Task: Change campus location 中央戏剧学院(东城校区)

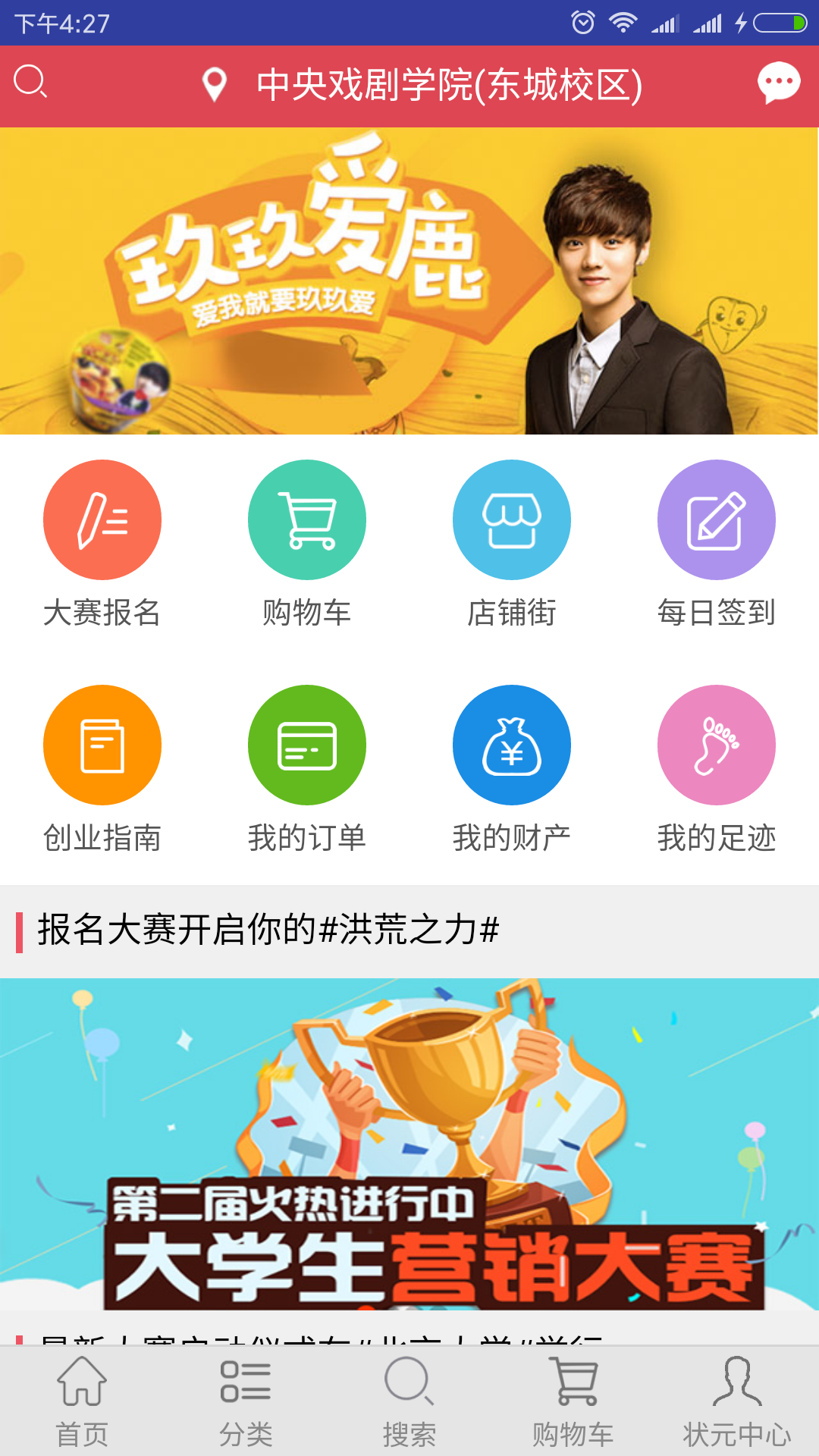Action: [423, 85]
